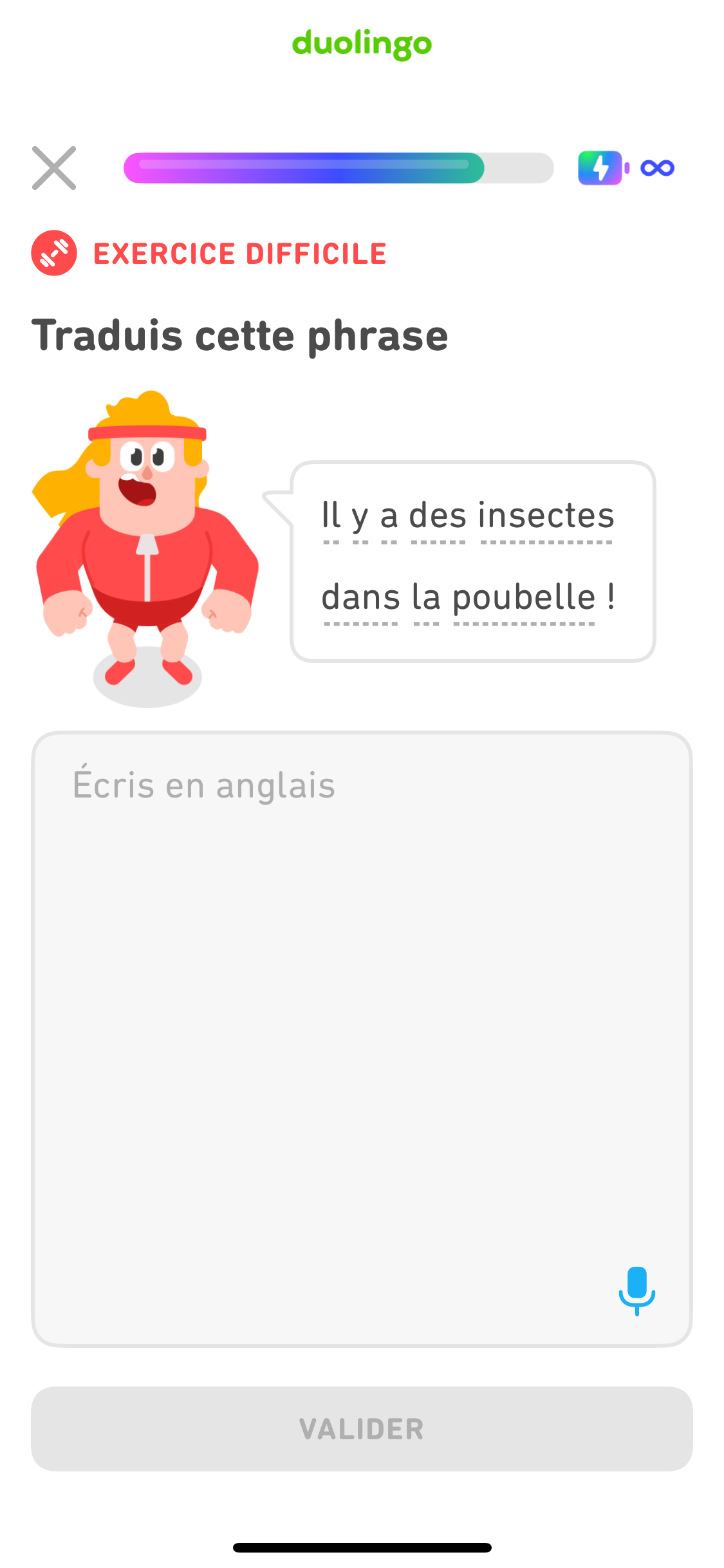Tap the lesson progress bar

point(338,168)
